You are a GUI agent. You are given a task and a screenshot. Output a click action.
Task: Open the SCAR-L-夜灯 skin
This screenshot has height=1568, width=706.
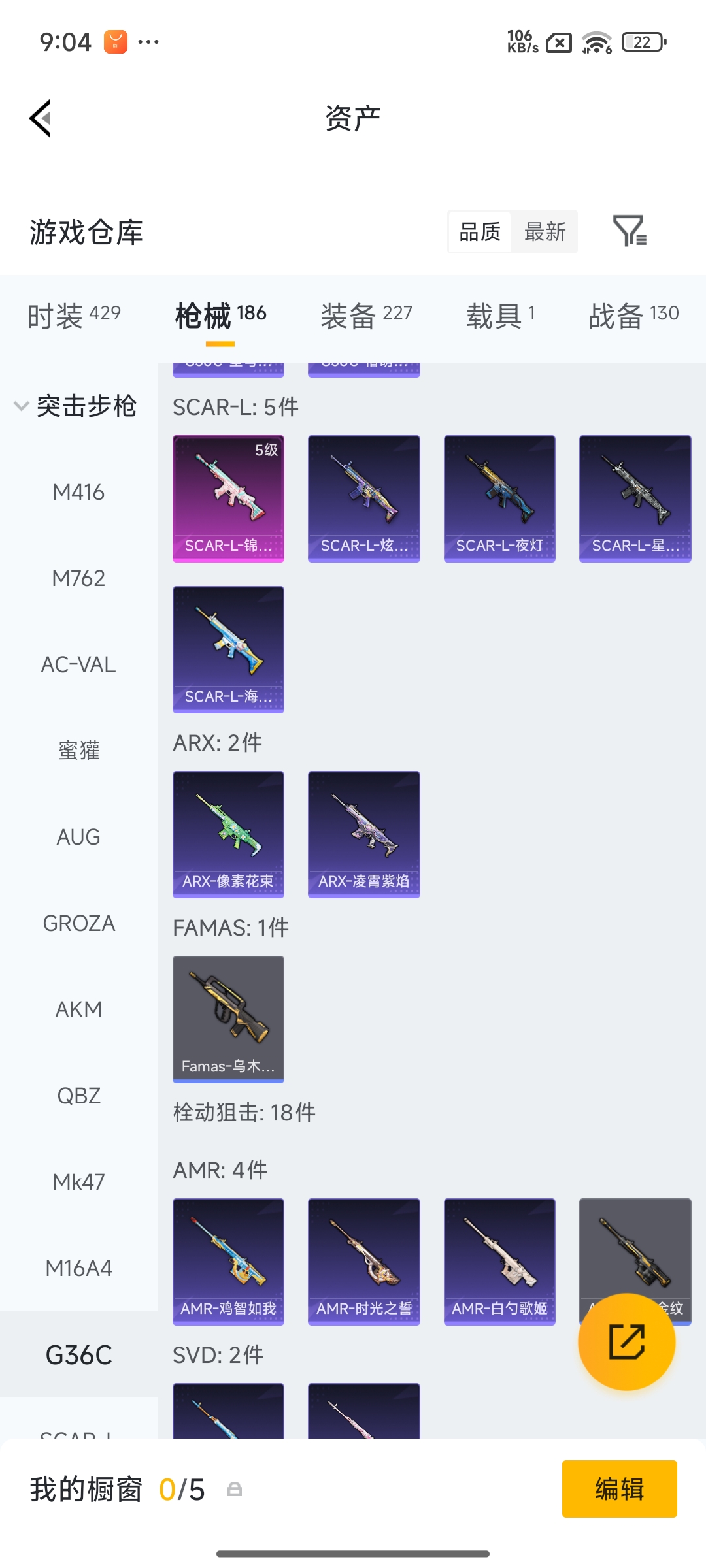499,498
